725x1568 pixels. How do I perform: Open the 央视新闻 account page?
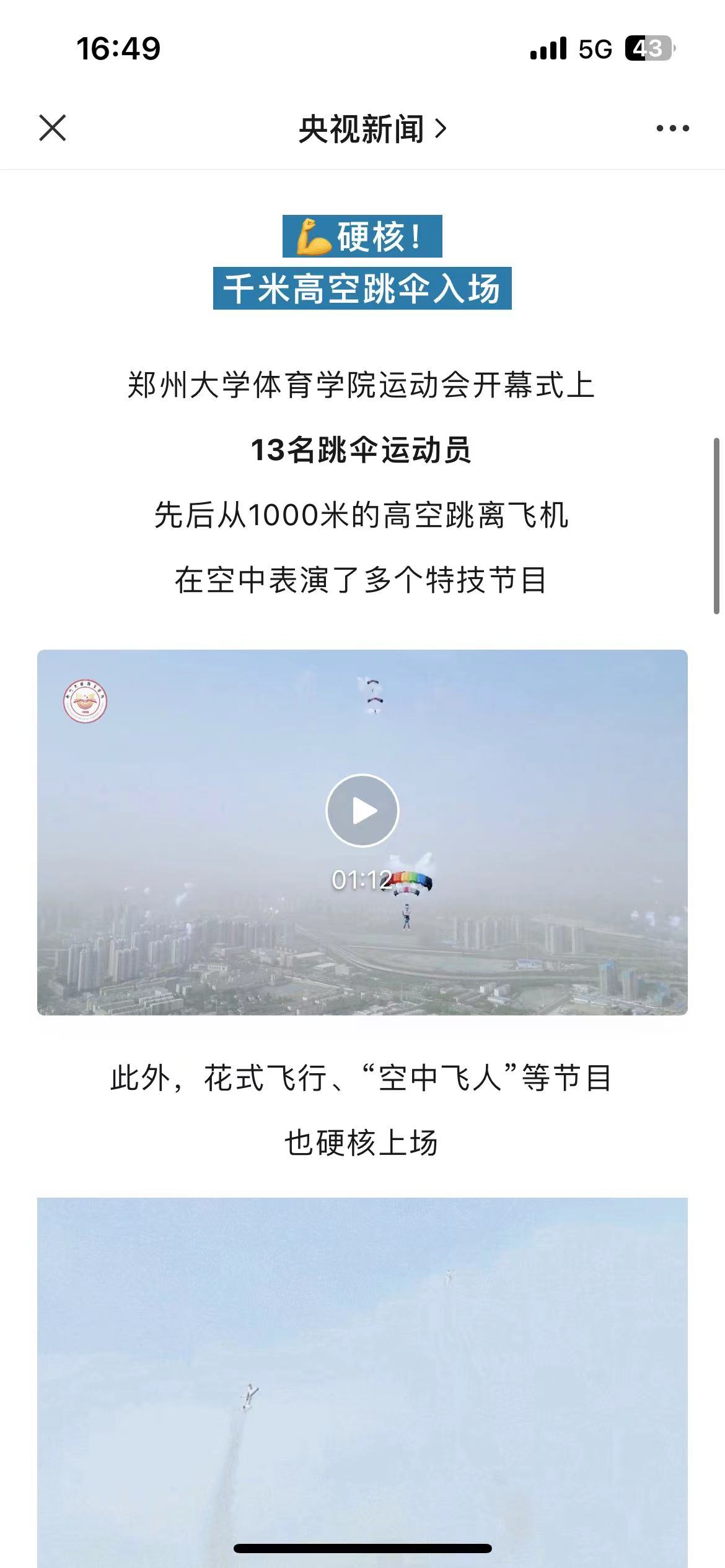[372, 129]
